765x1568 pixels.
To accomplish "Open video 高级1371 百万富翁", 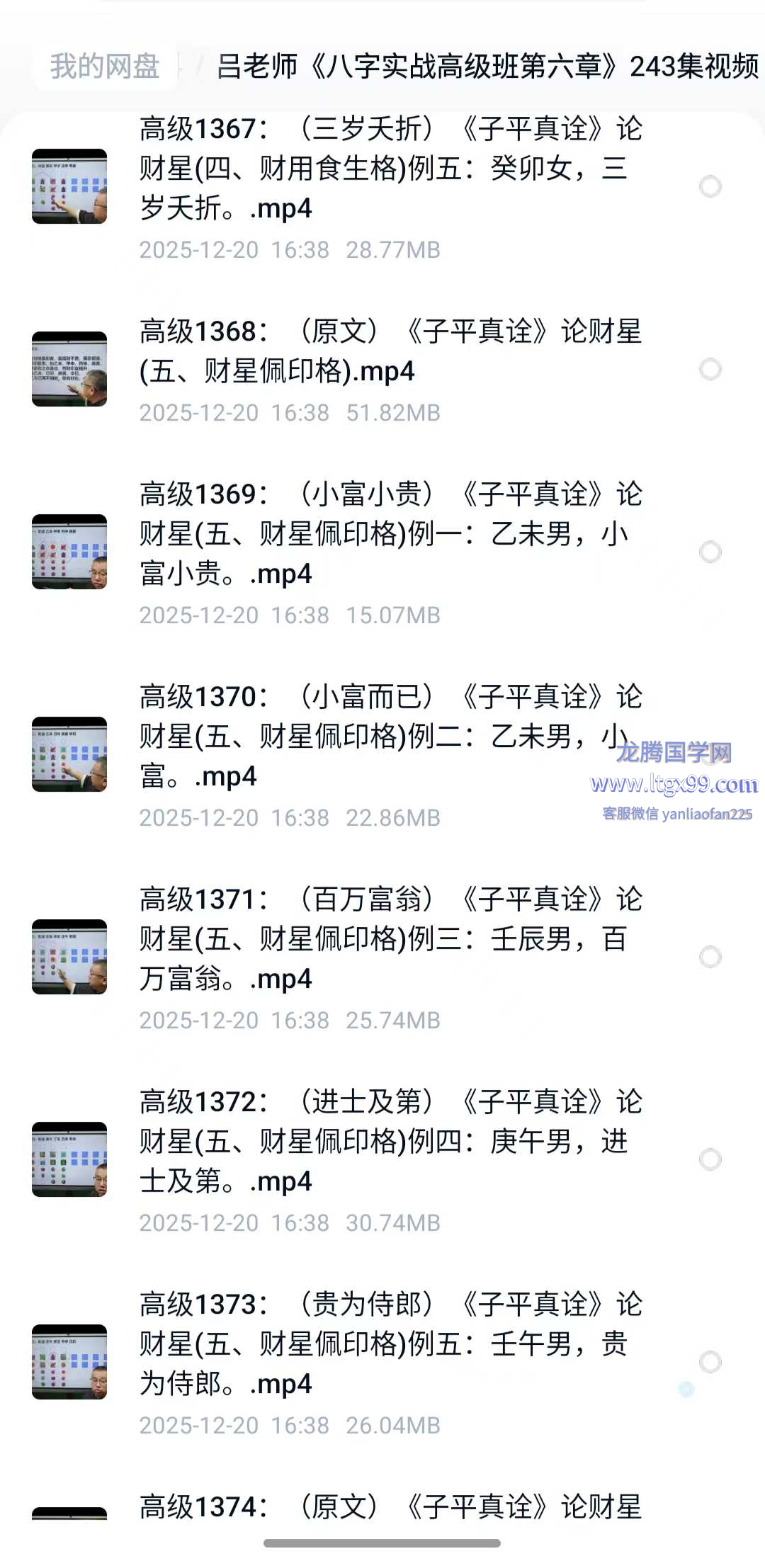I will (390, 939).
